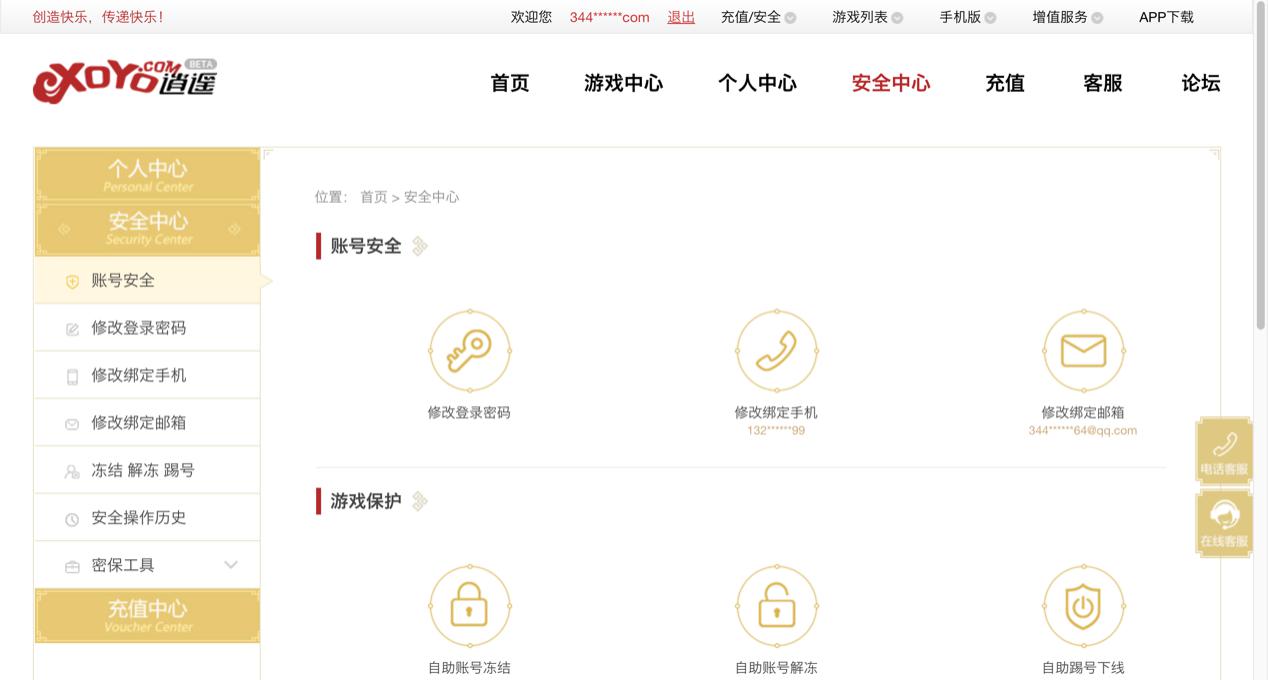Visit the 论坛 forum tab
The image size is (1268, 680).
(x=1200, y=83)
